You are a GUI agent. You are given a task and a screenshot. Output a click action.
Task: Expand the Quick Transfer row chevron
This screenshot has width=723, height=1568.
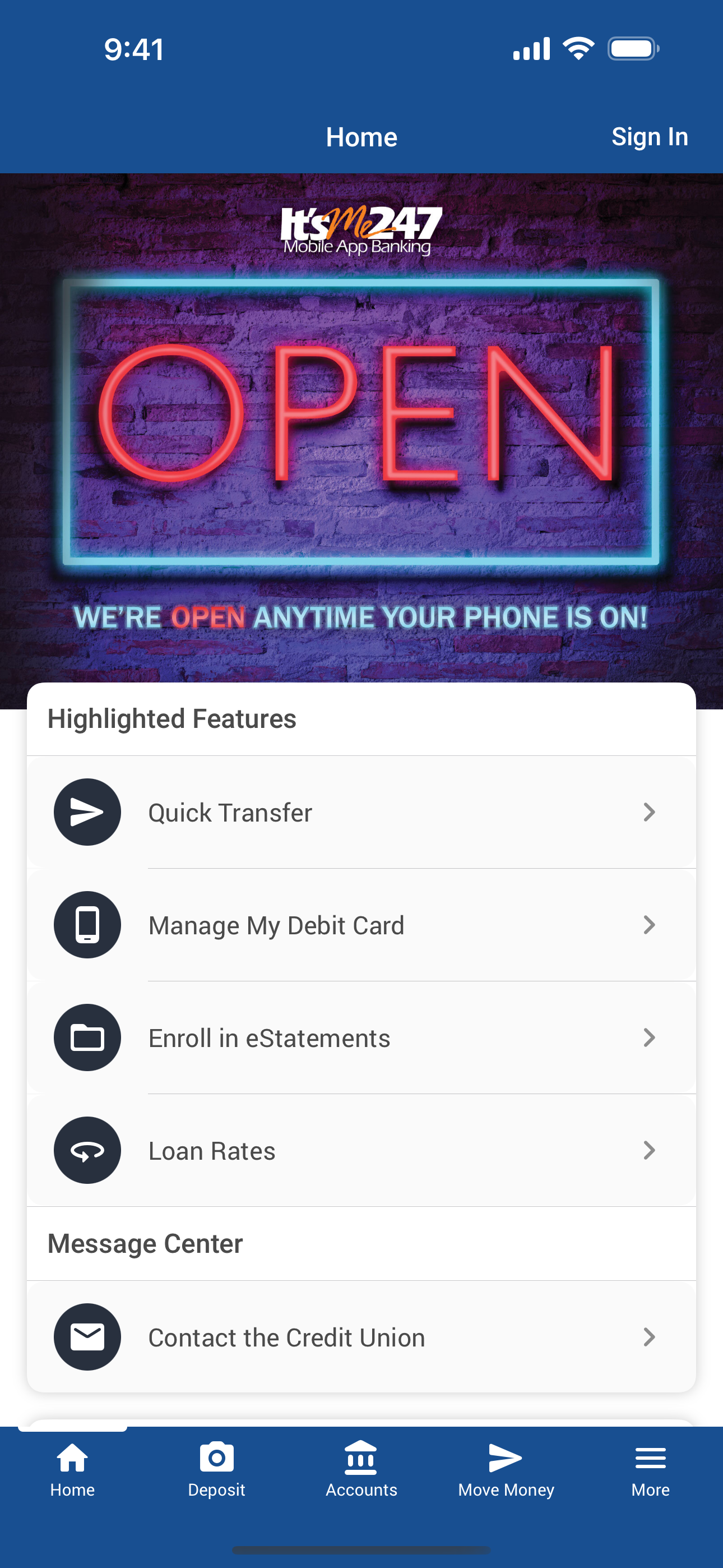[650, 812]
